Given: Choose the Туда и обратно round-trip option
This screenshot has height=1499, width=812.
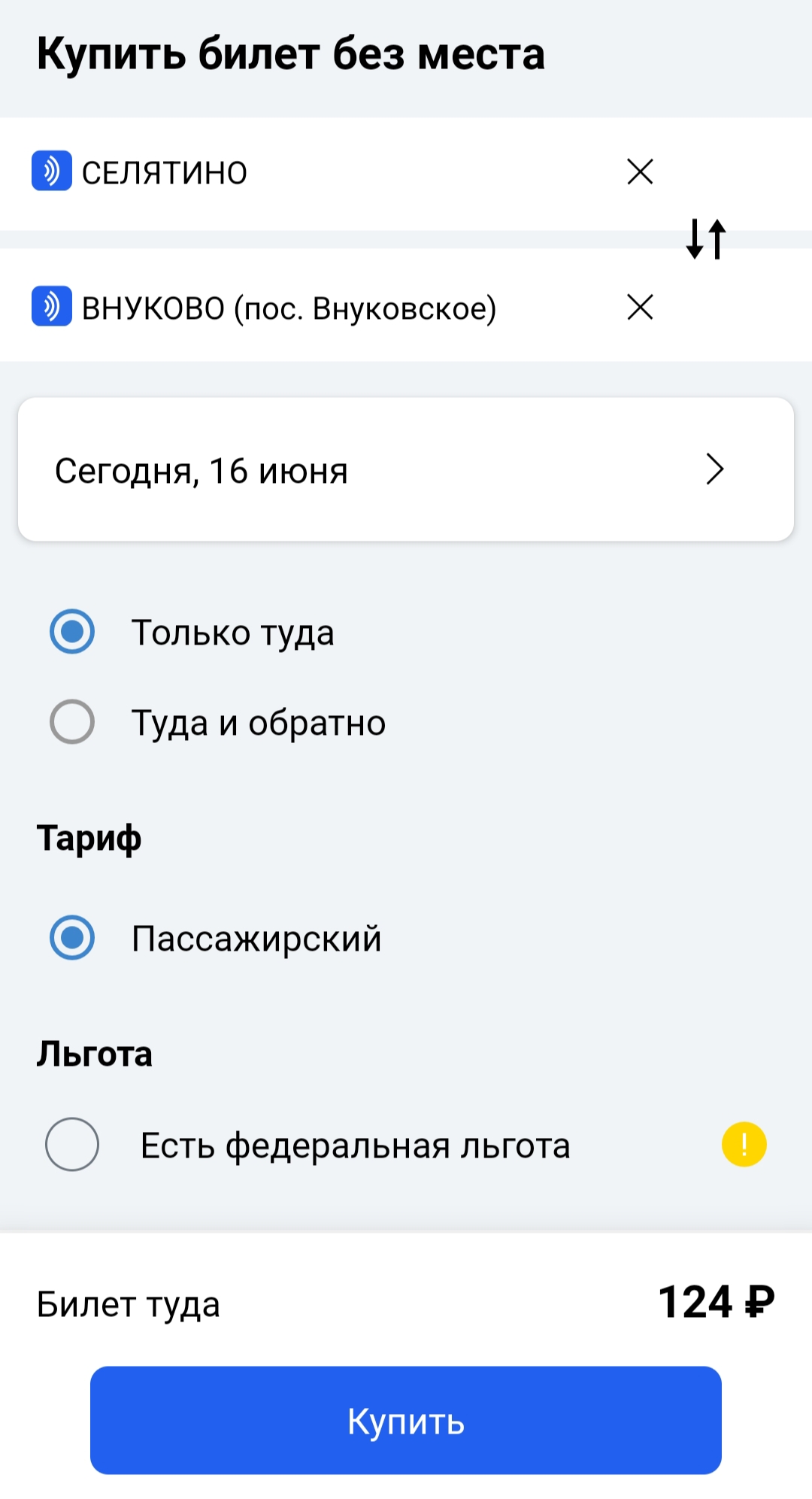Looking at the screenshot, I should point(72,722).
